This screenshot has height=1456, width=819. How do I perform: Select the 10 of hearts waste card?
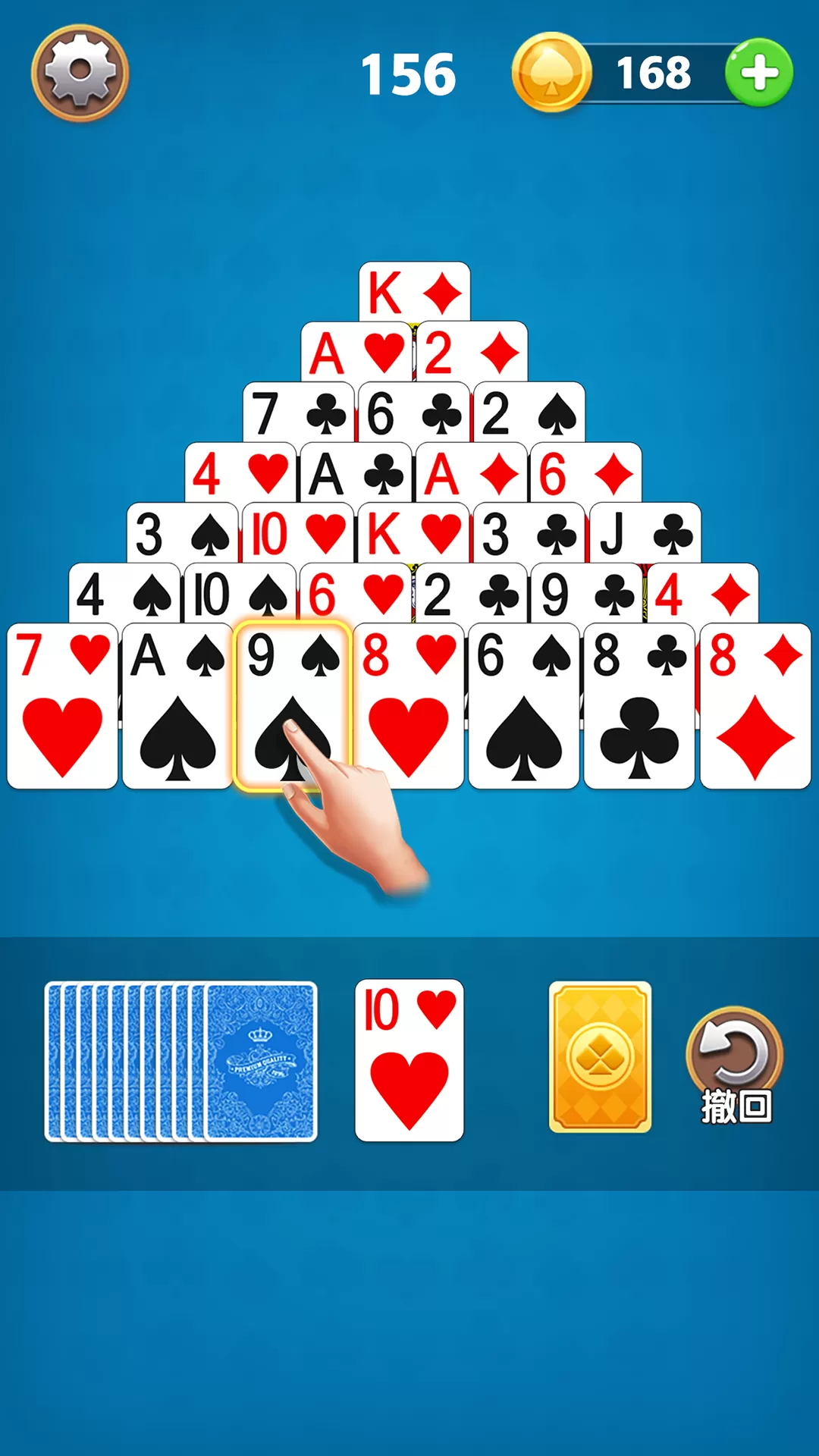[x=409, y=1060]
